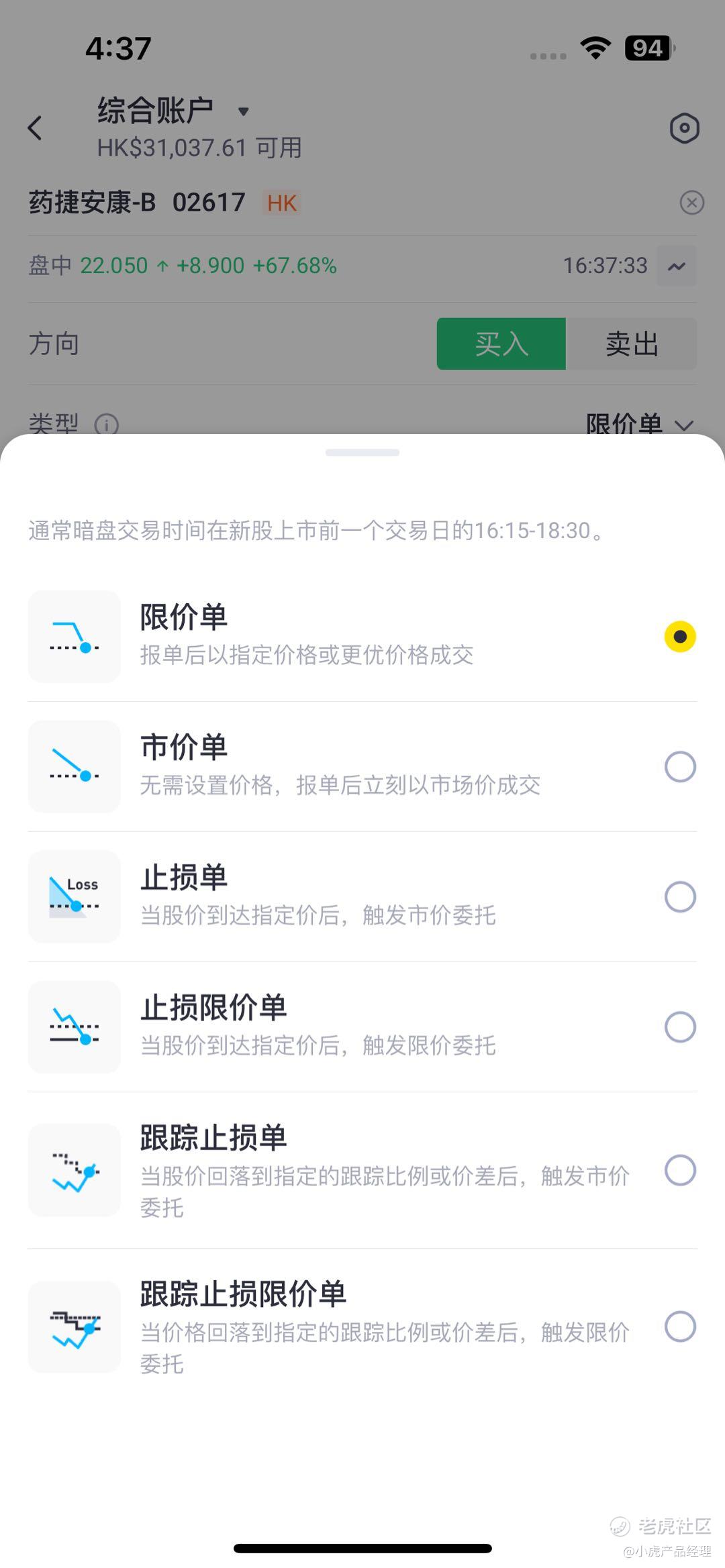Select the 止损单 stop order
This screenshot has height=1568, width=725.
tap(362, 896)
